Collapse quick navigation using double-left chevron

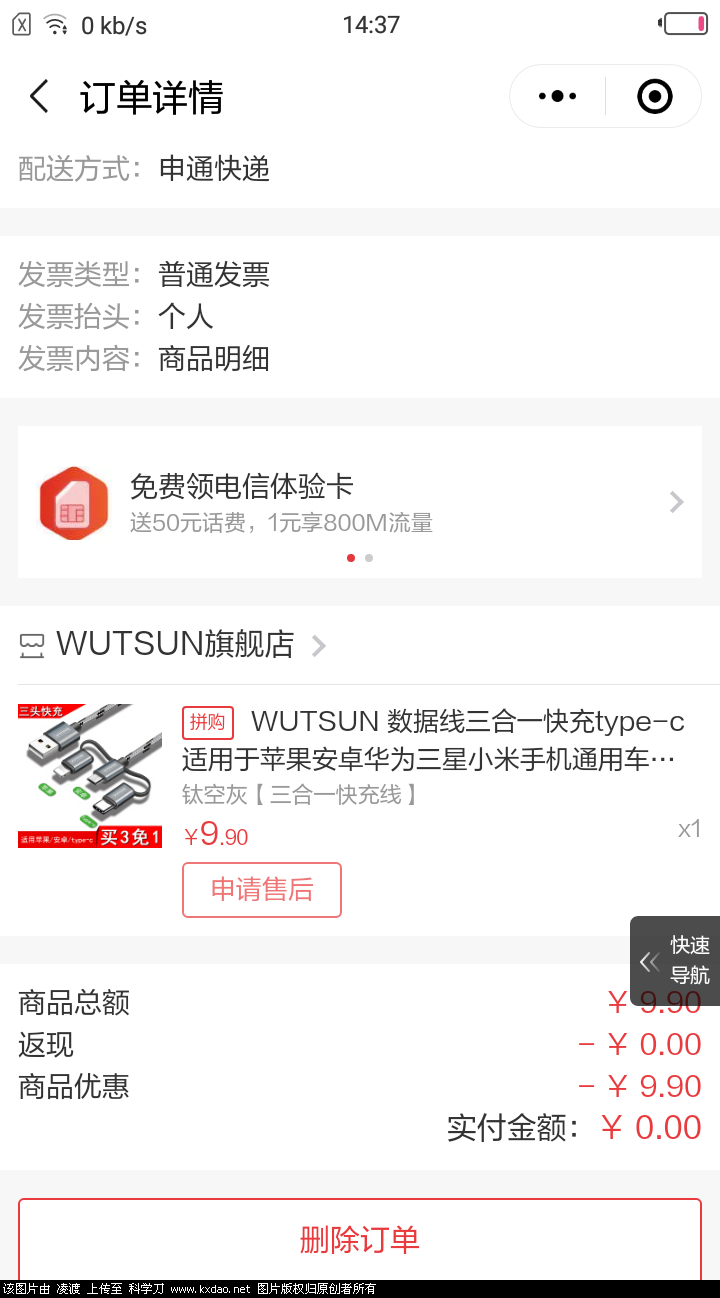coord(649,961)
